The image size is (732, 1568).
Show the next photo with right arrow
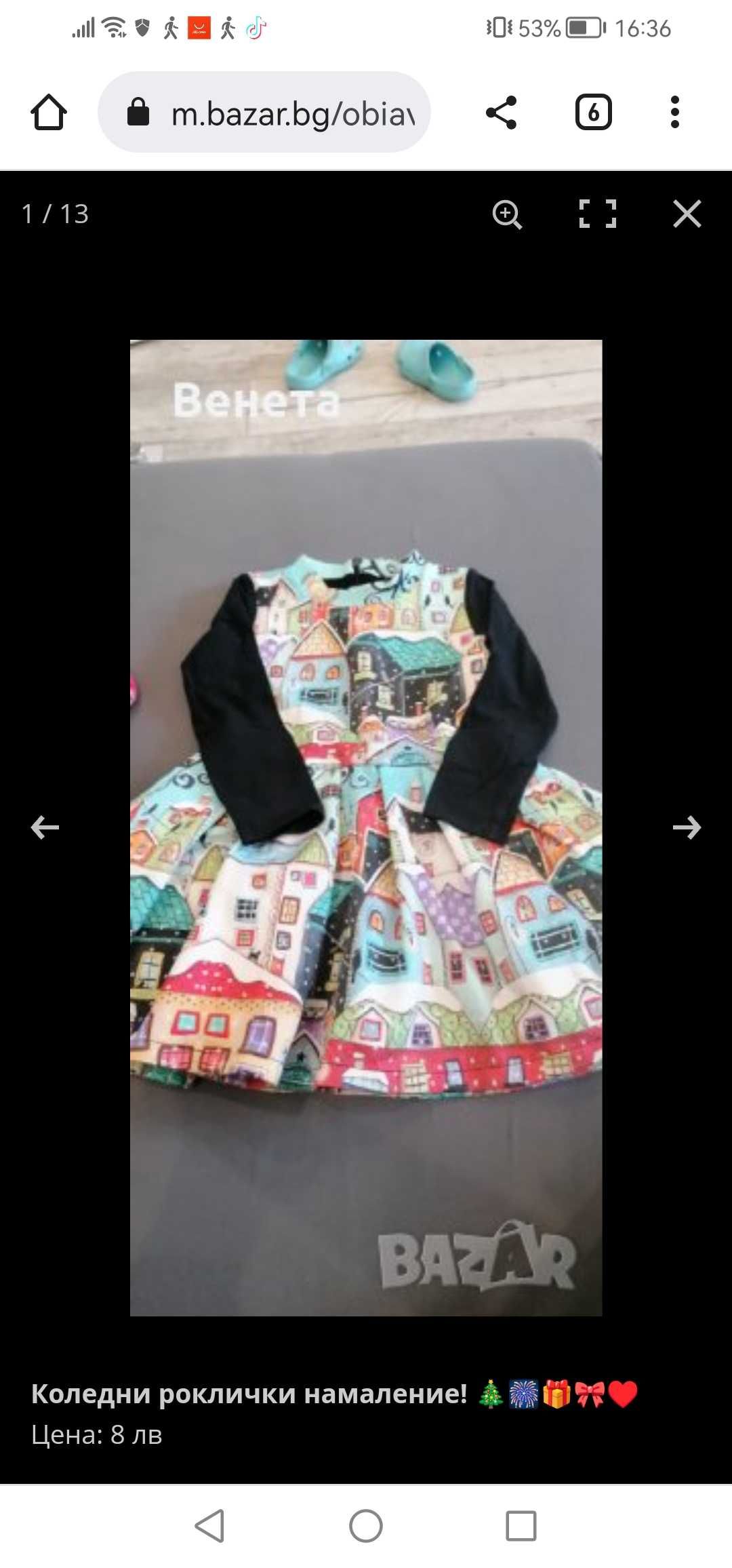tap(687, 827)
